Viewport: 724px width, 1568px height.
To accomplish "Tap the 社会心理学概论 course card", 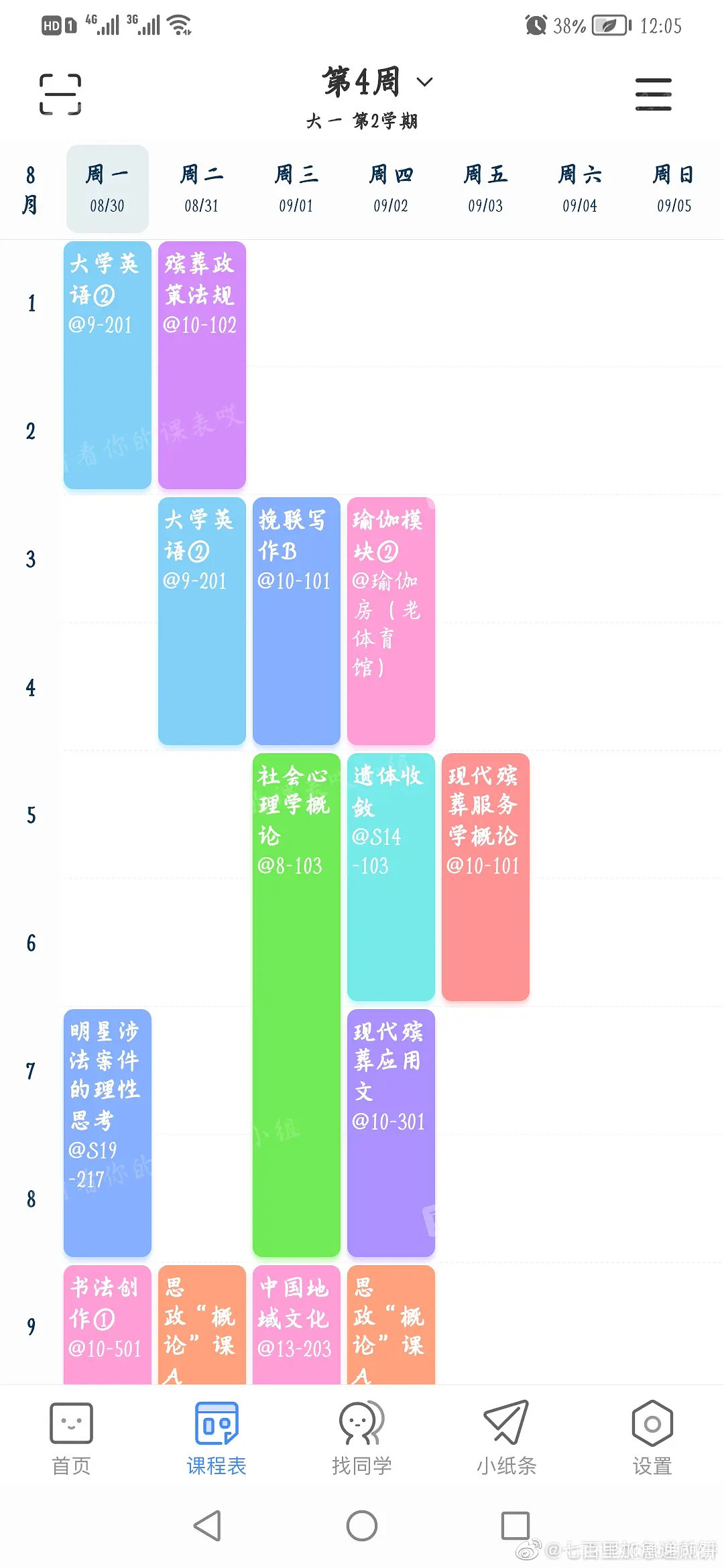I will pyautogui.click(x=296, y=1005).
